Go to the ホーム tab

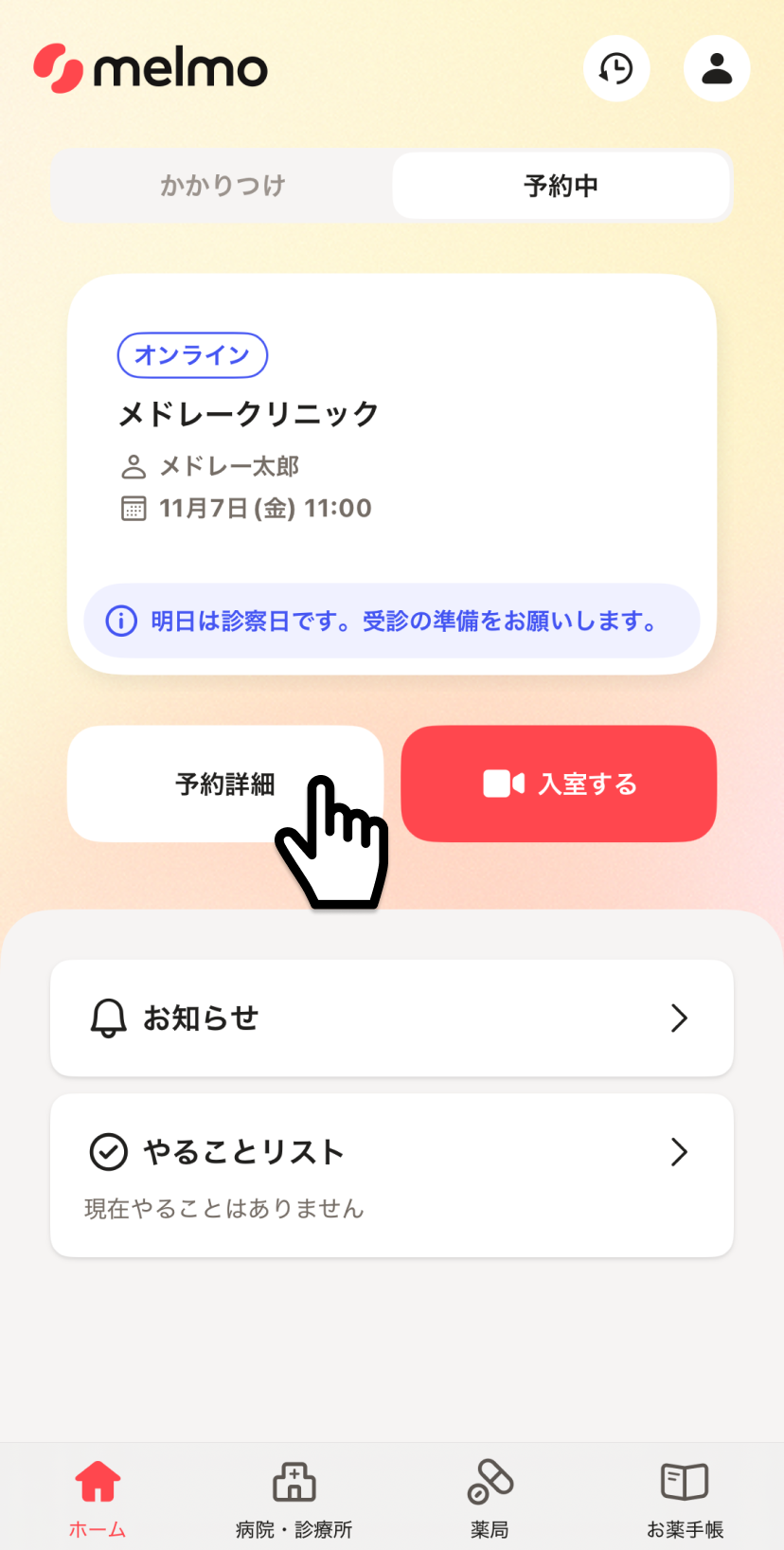pyautogui.click(x=98, y=1497)
